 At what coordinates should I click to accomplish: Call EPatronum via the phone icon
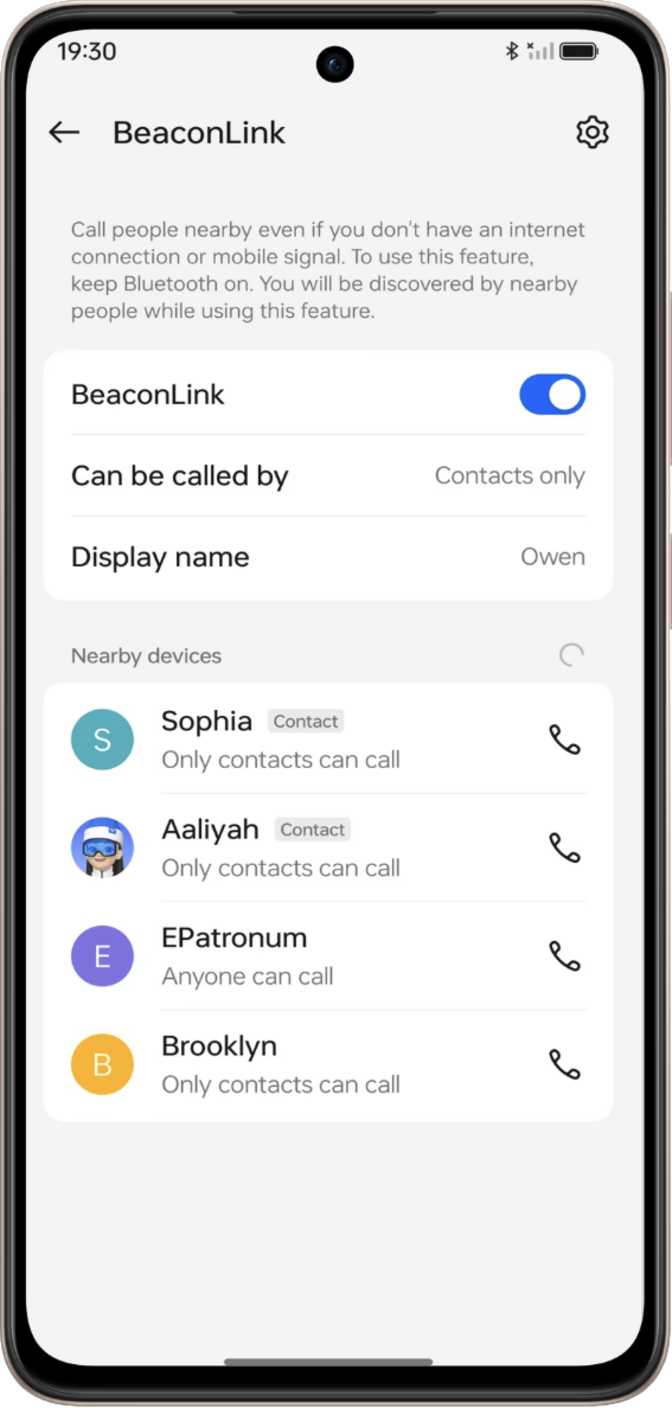tap(565, 956)
